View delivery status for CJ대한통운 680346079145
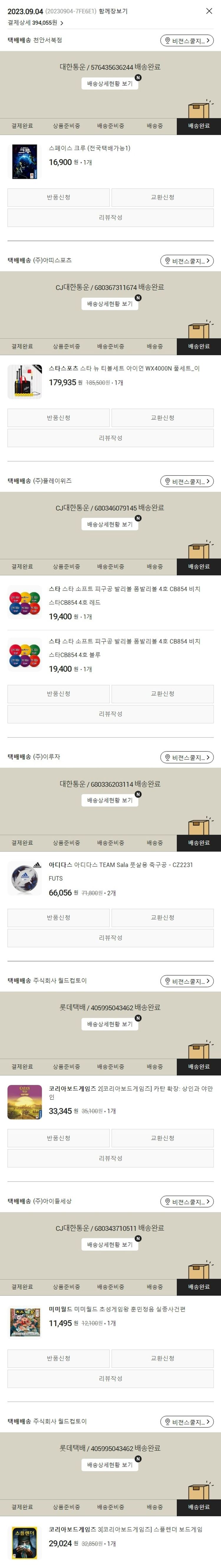The height and width of the screenshot is (1568, 221). pyautogui.click(x=110, y=524)
